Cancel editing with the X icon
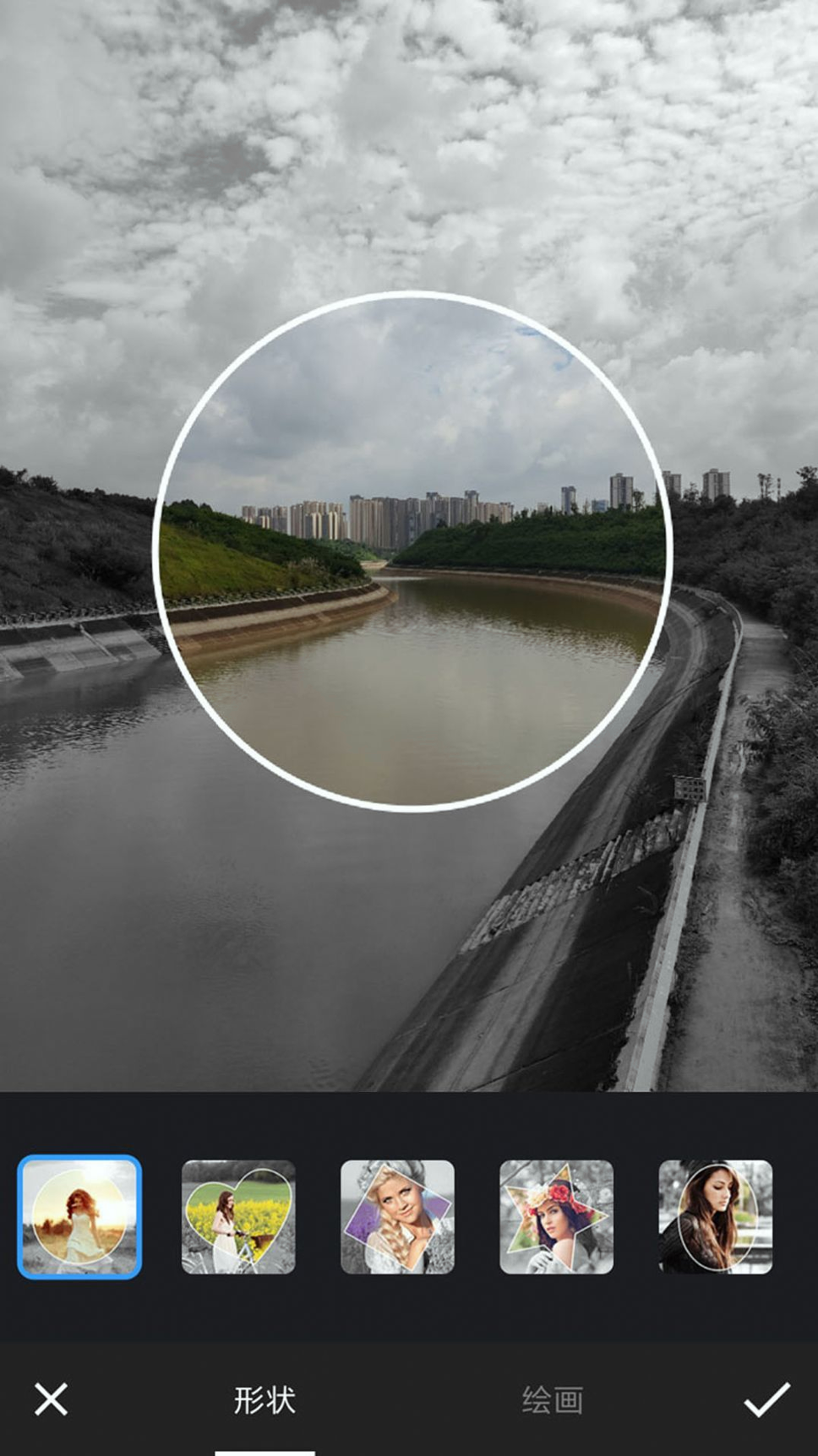The image size is (818, 1456). (51, 1398)
